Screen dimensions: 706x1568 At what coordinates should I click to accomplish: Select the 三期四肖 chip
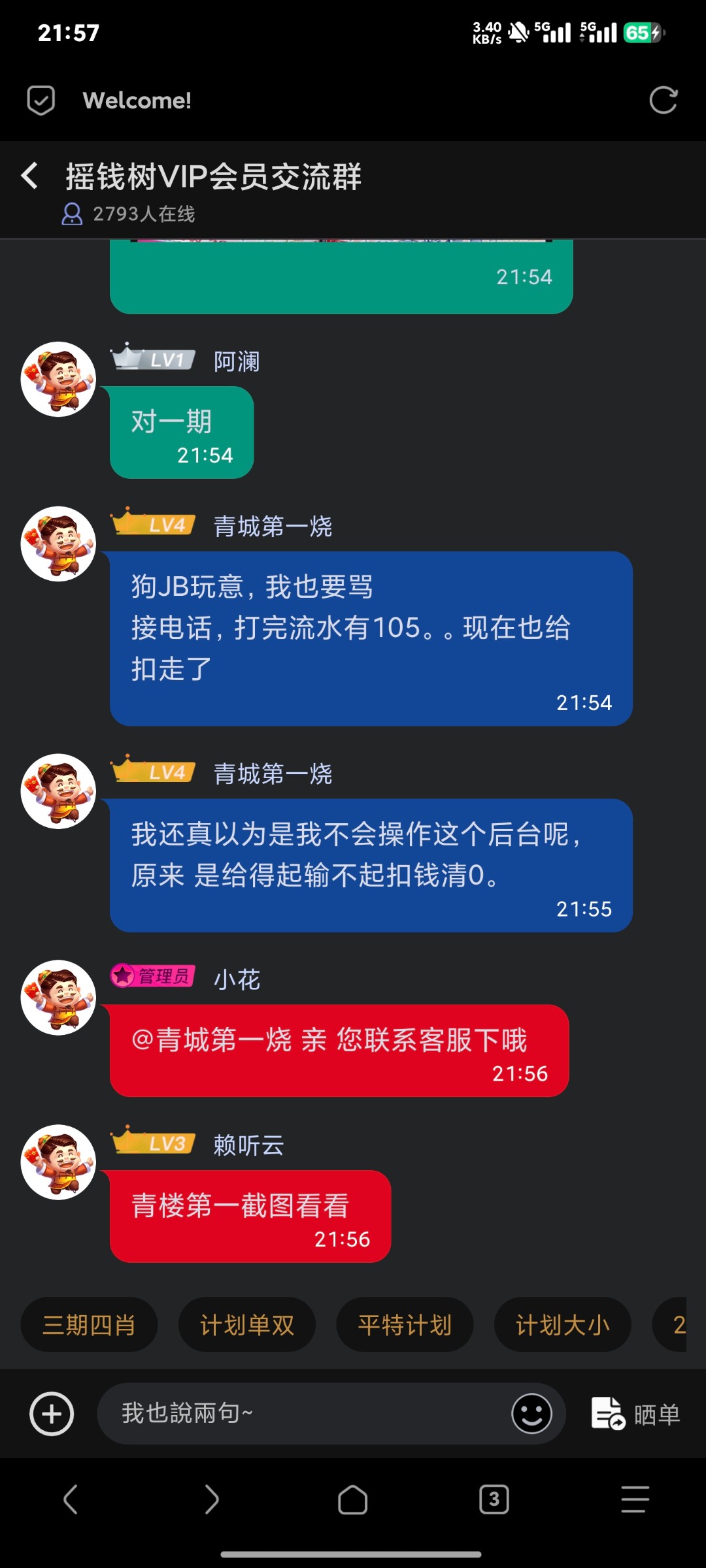pos(89,1325)
